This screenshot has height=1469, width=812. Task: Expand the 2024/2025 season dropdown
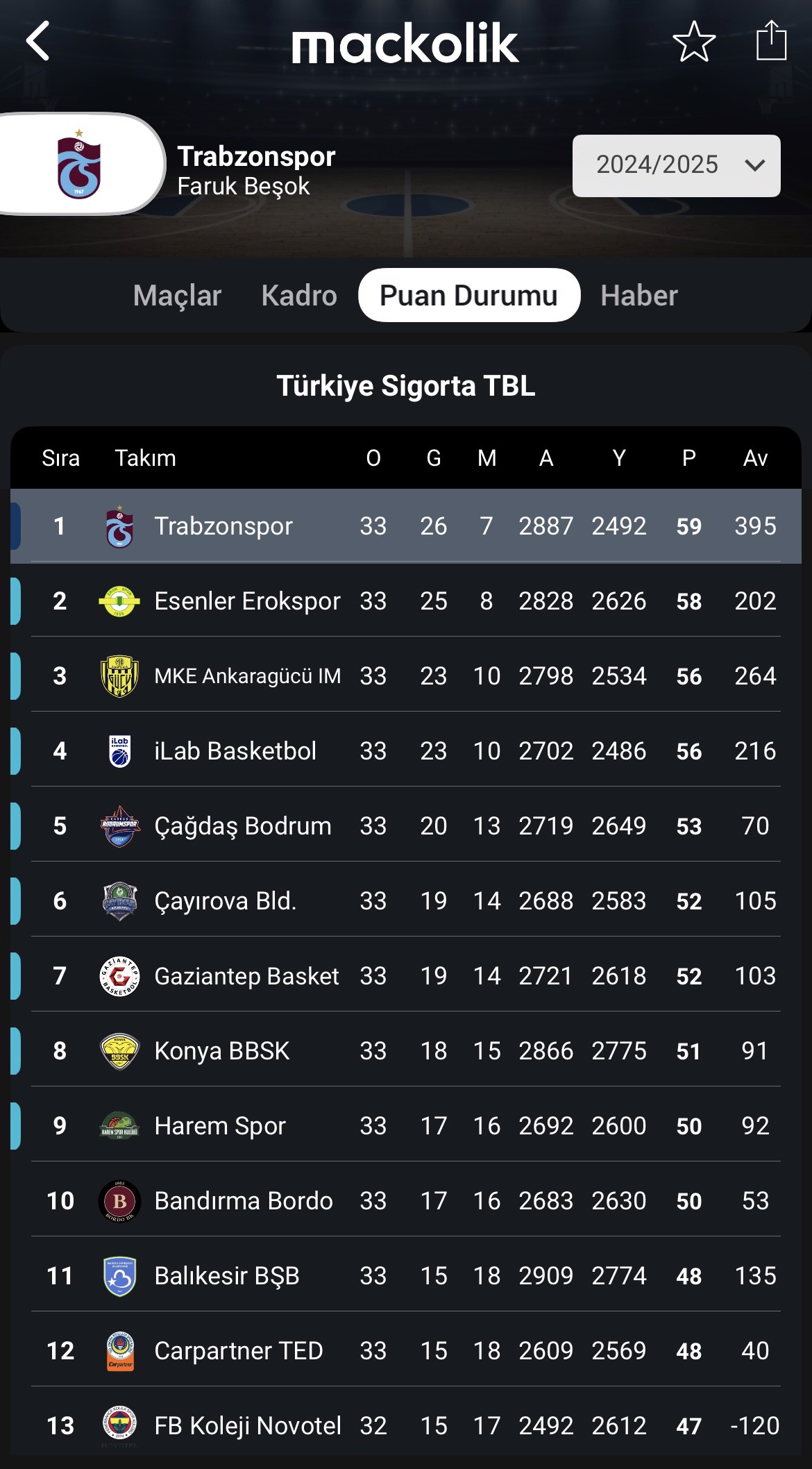tap(676, 165)
